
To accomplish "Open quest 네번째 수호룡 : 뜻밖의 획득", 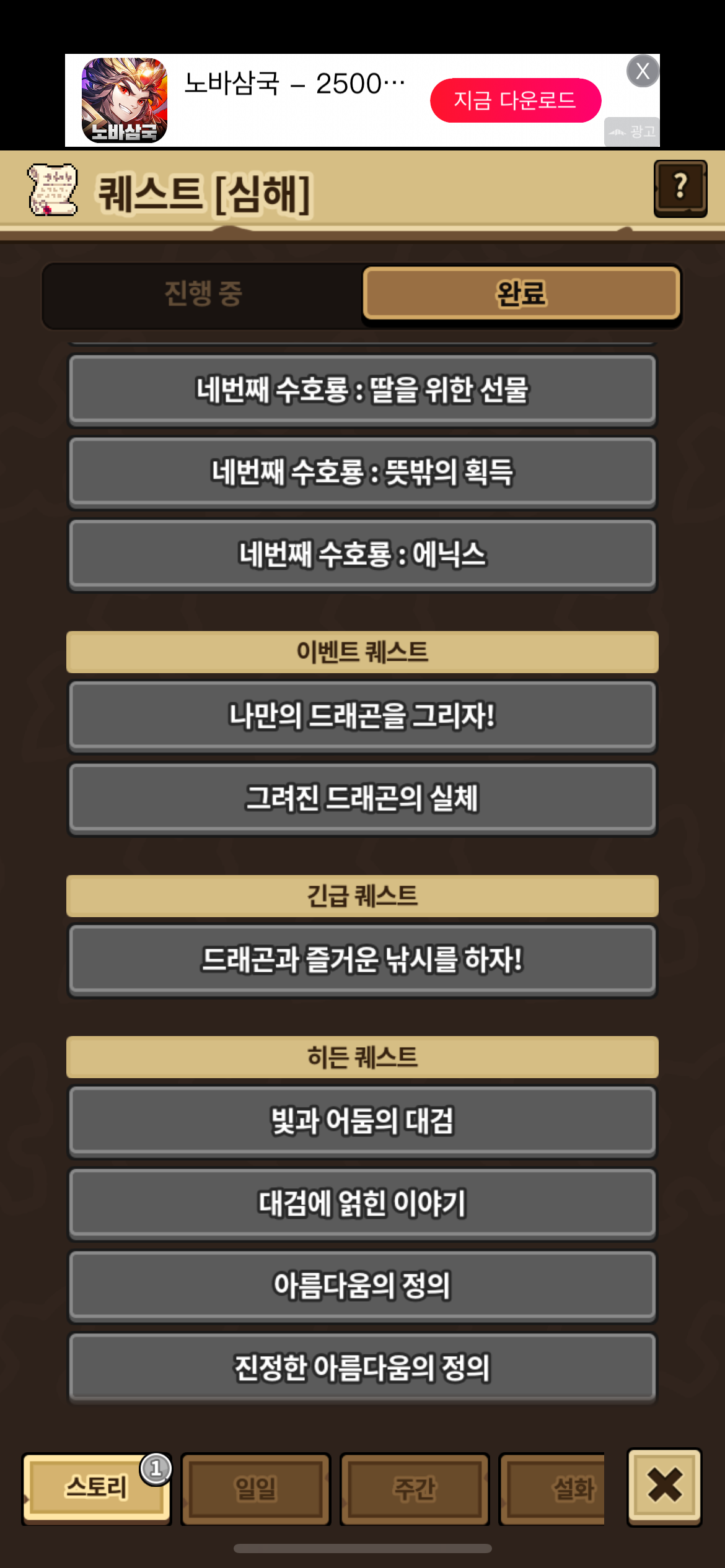I will pyautogui.click(x=362, y=472).
